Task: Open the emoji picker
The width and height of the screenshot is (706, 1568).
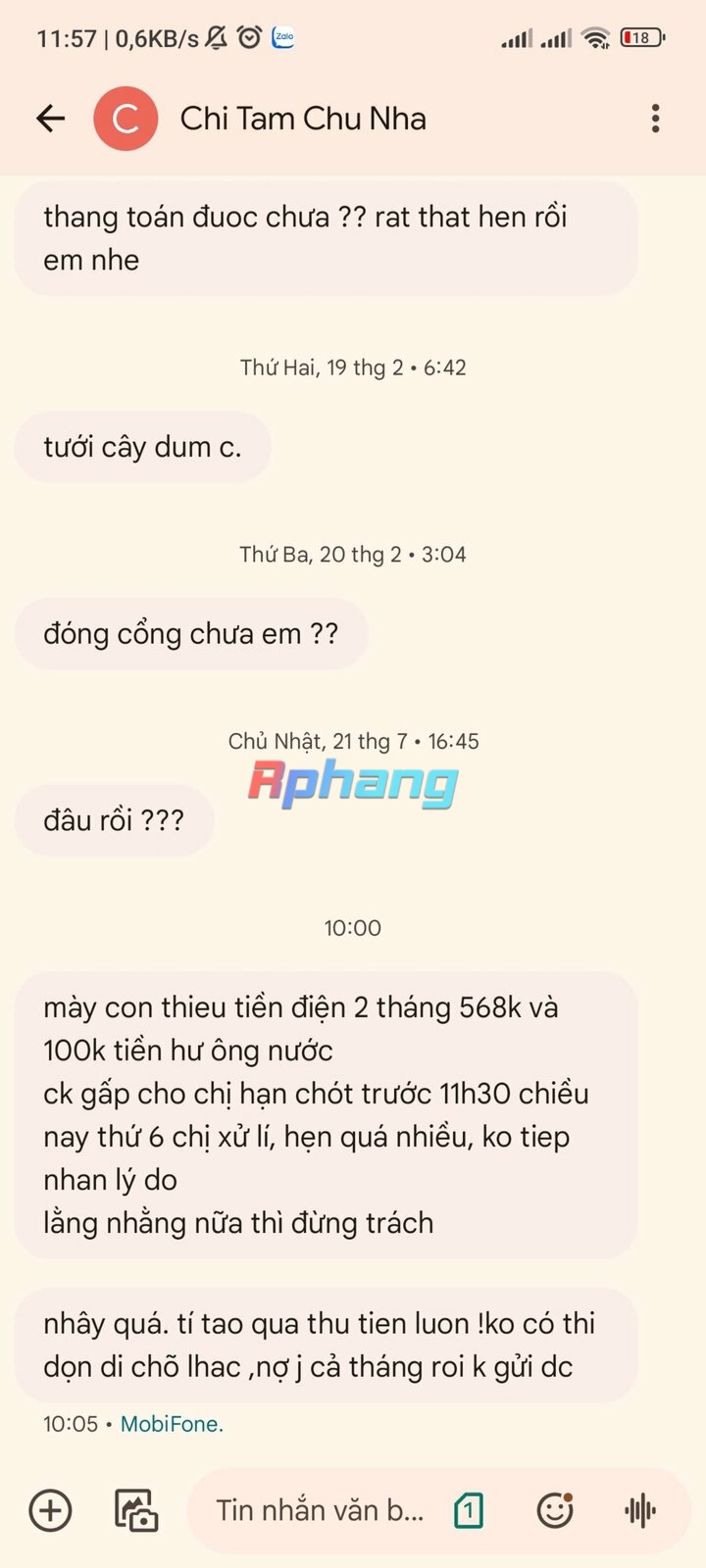Action: [555, 1510]
